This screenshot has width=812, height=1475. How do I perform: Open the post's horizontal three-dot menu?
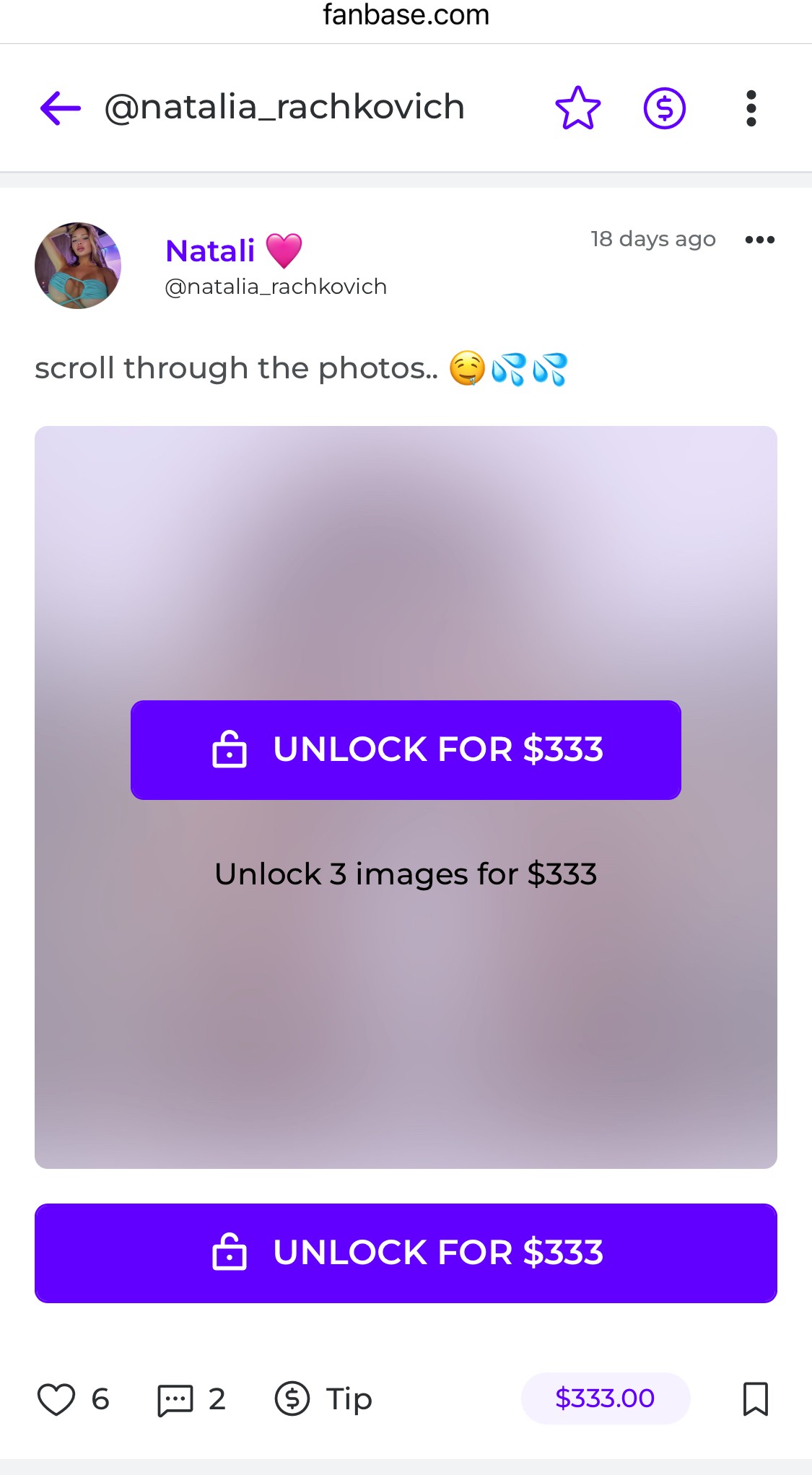[x=760, y=240]
